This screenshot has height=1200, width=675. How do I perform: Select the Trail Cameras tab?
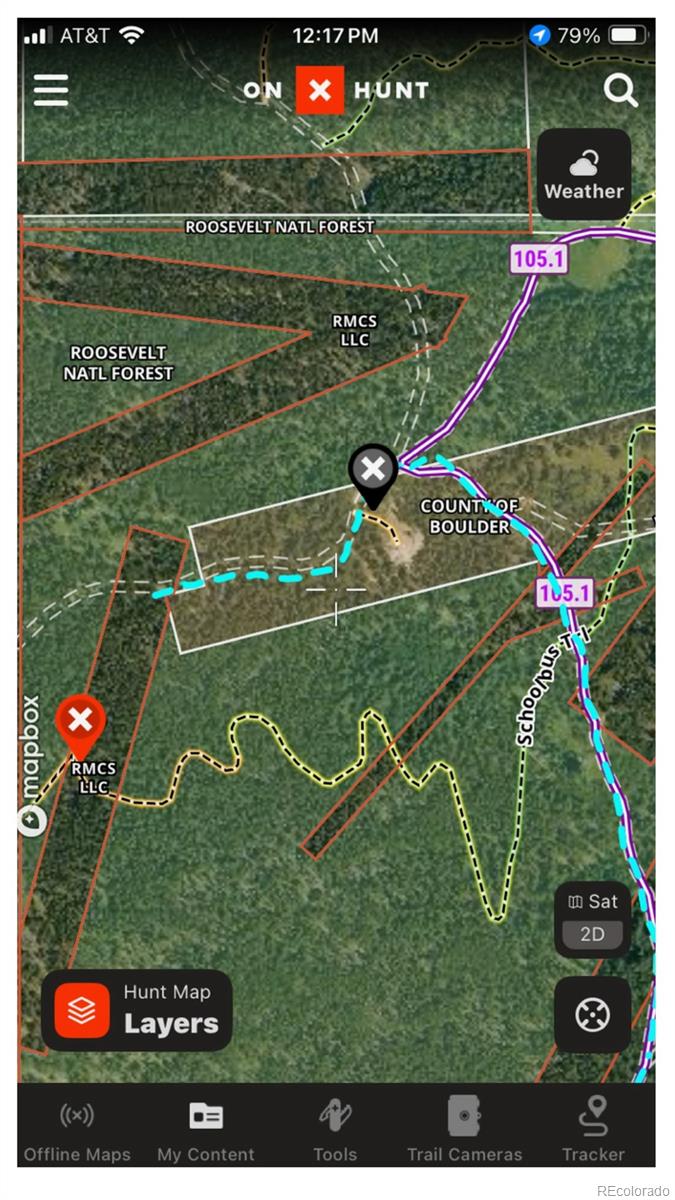pos(464,1131)
